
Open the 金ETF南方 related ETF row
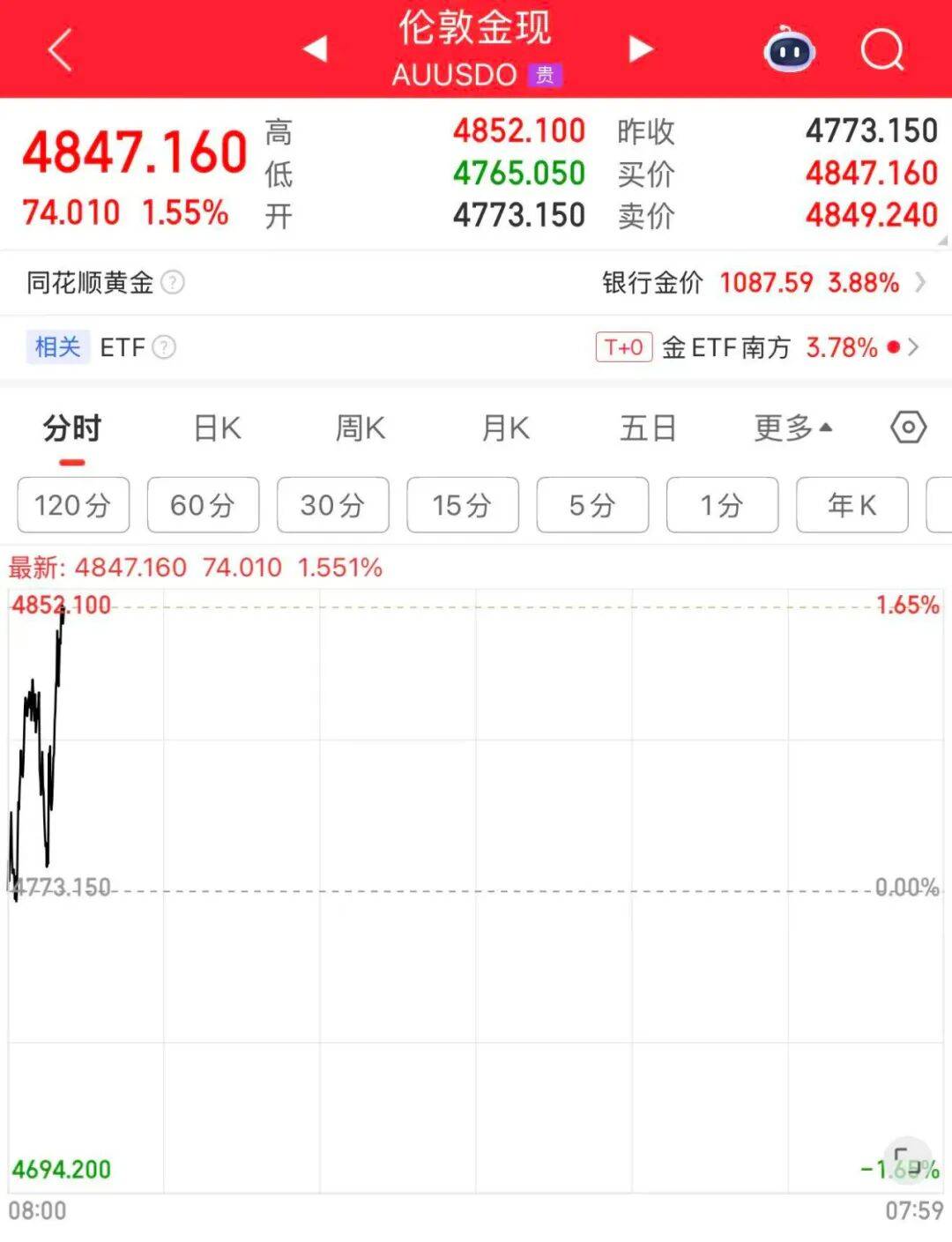tap(758, 347)
